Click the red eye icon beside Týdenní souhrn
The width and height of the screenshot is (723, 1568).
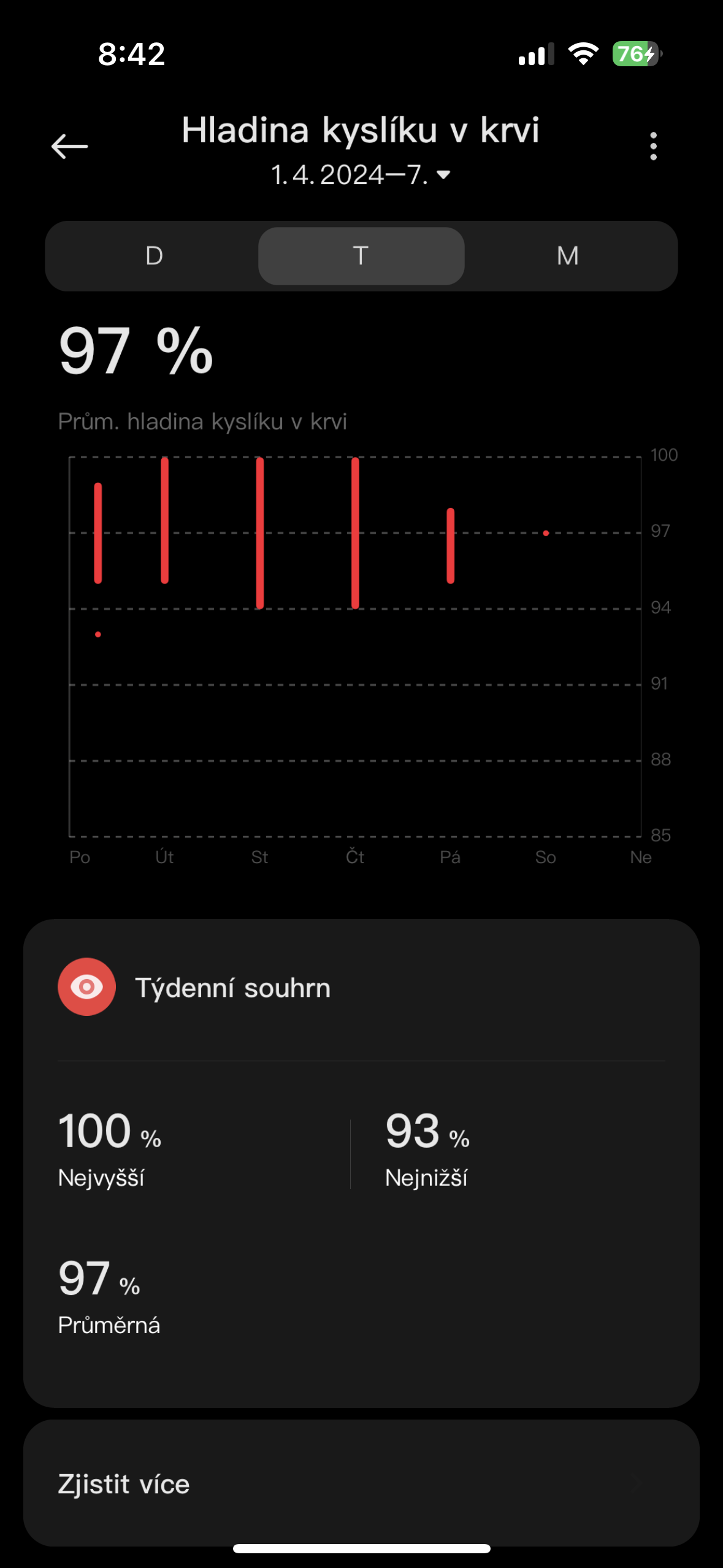(x=86, y=986)
